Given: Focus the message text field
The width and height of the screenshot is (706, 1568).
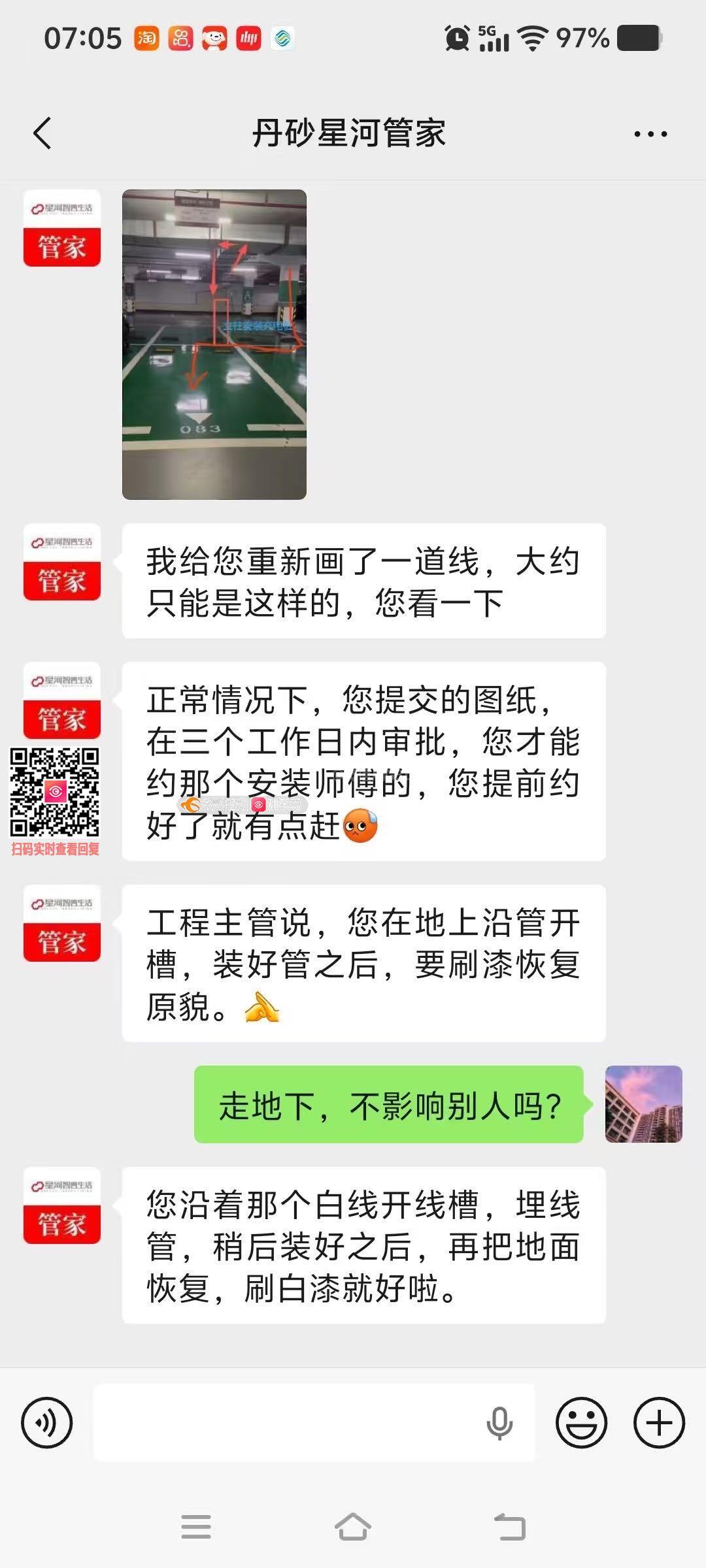Looking at the screenshot, I should coord(288,1422).
